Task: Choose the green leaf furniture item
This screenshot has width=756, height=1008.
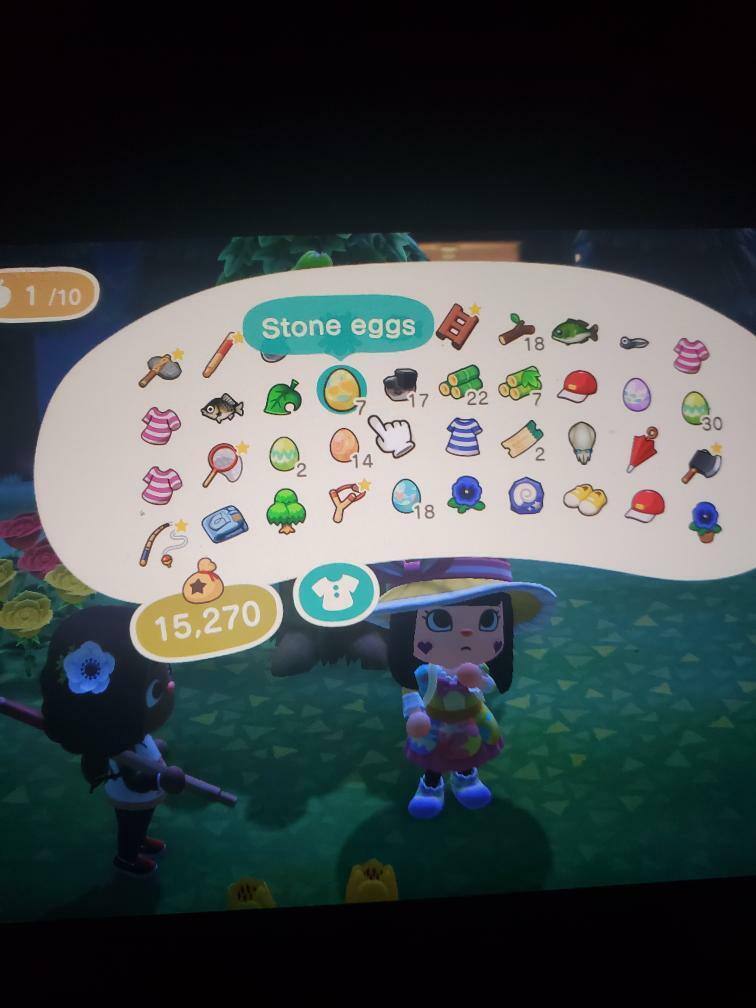Action: 281,398
